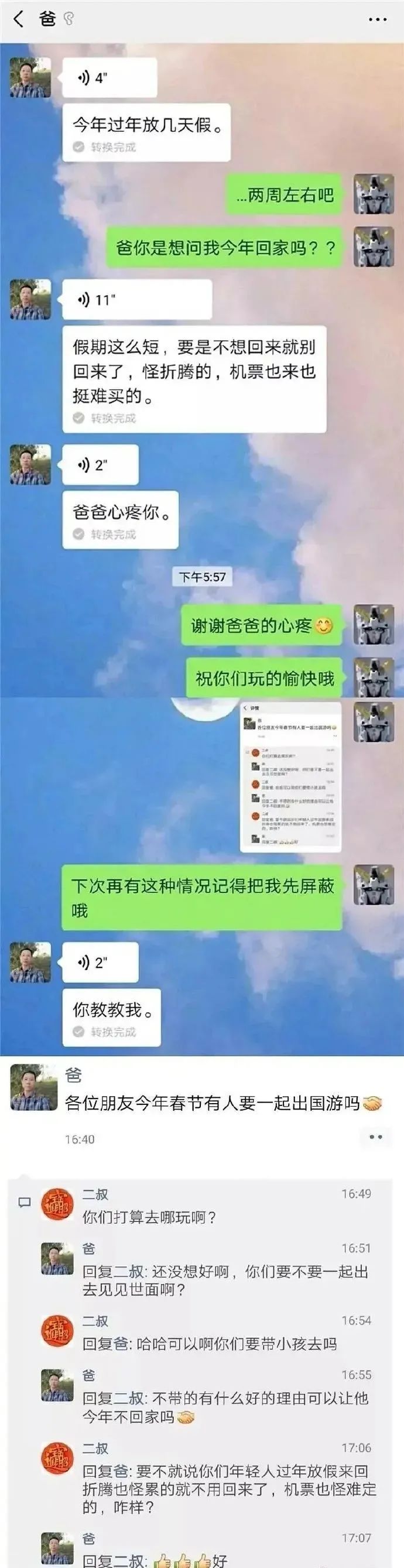Play the voice message above 你教教我

100,963
